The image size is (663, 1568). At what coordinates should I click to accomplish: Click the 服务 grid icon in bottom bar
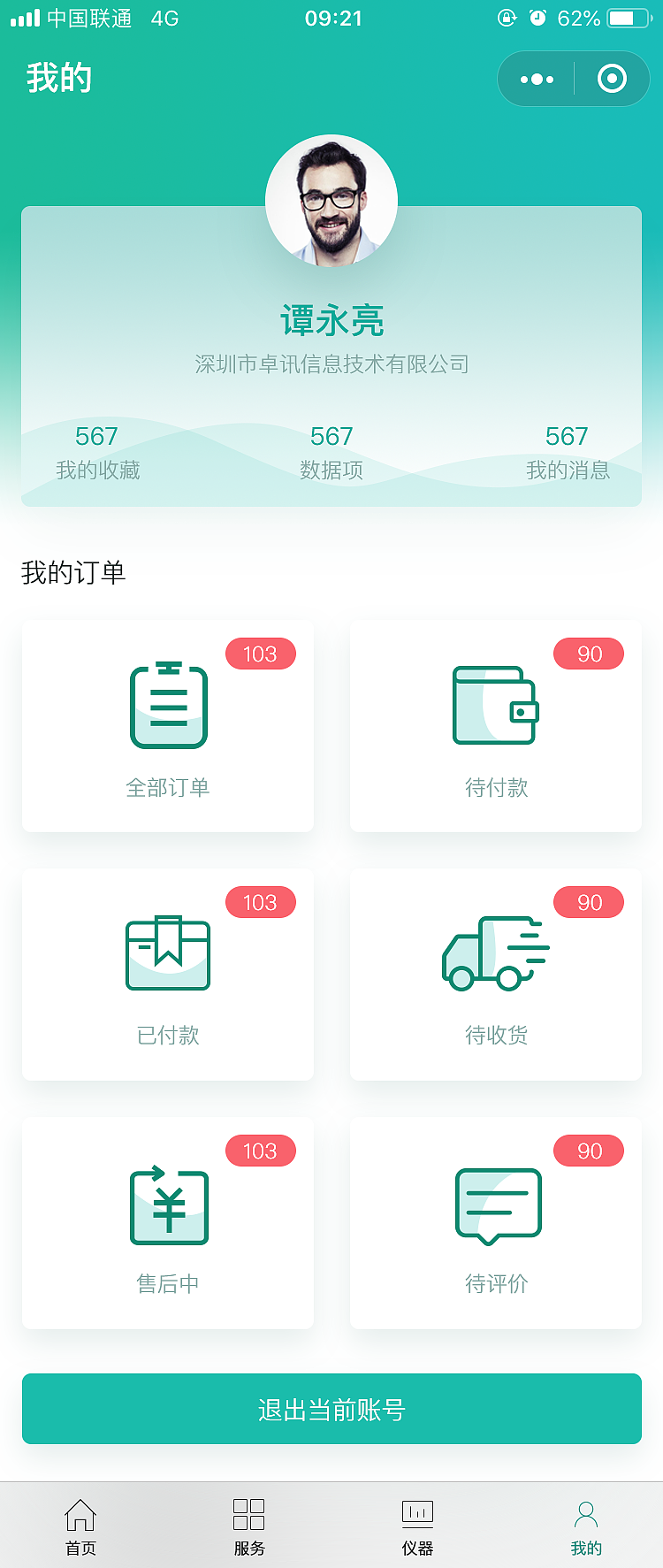(x=249, y=1514)
